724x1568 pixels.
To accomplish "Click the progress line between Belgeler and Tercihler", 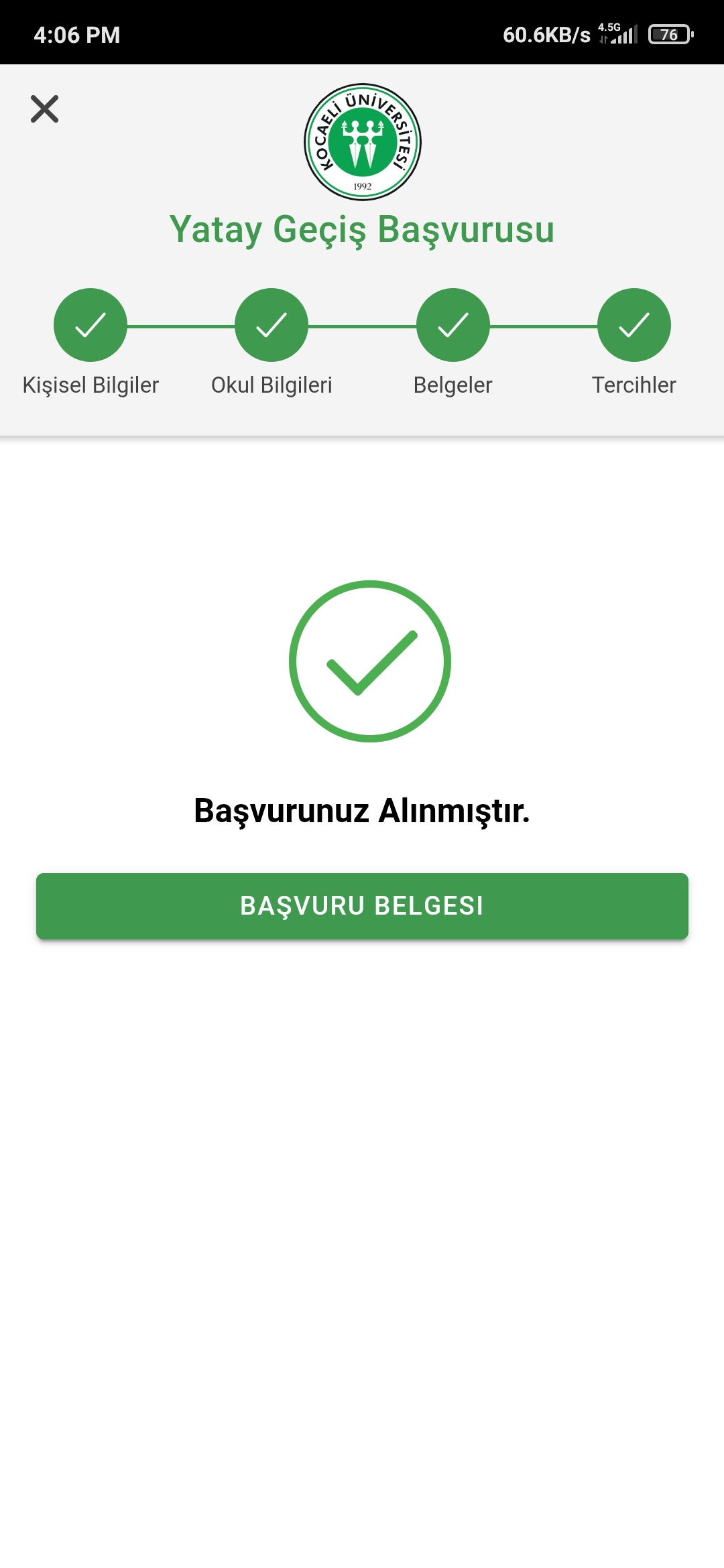I will coord(543,325).
